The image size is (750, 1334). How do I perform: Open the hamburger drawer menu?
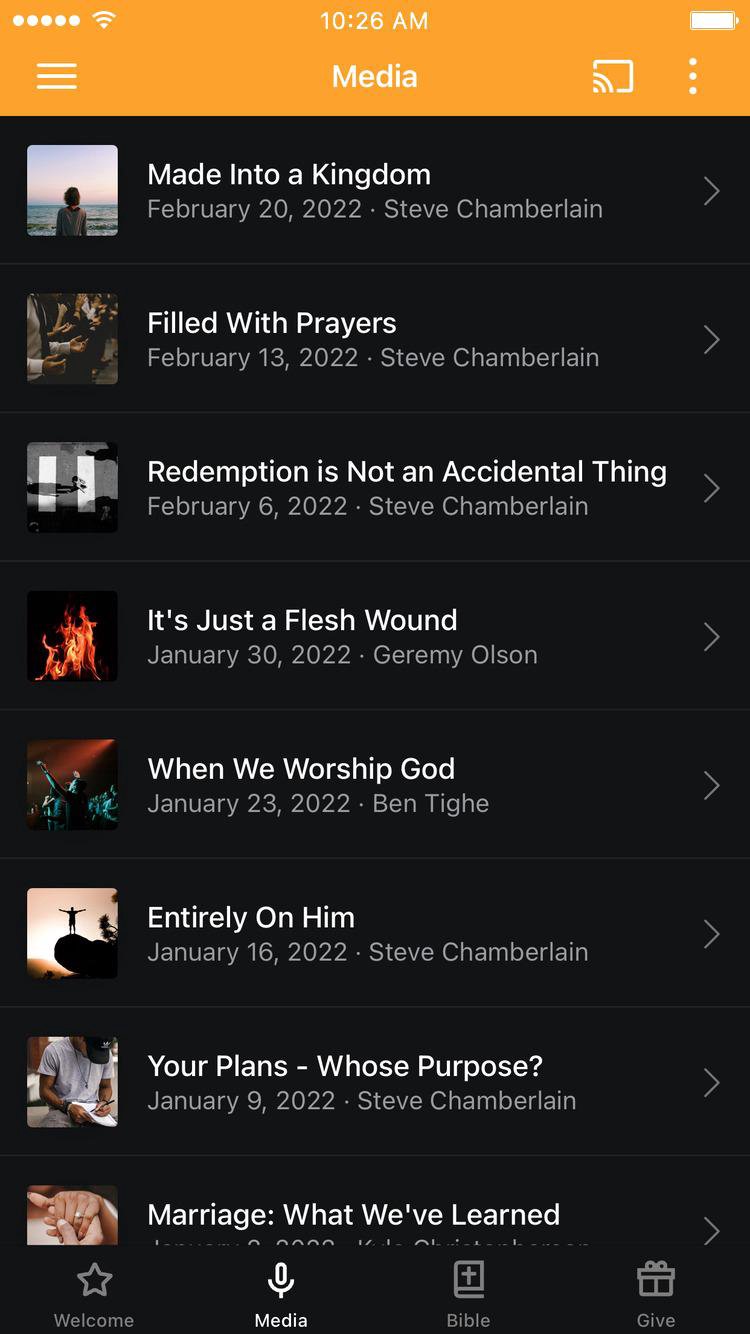pos(57,77)
